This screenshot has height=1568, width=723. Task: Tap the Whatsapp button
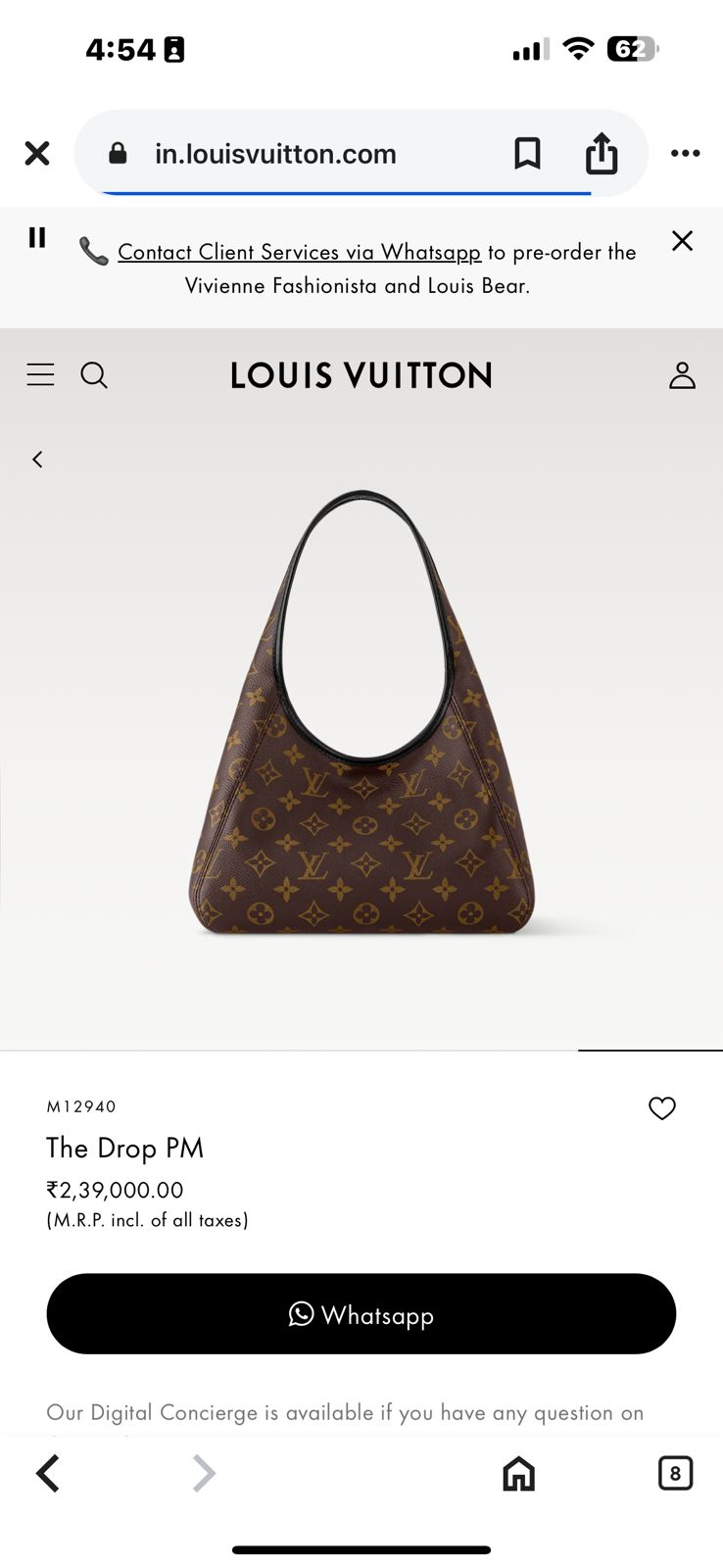(361, 1314)
